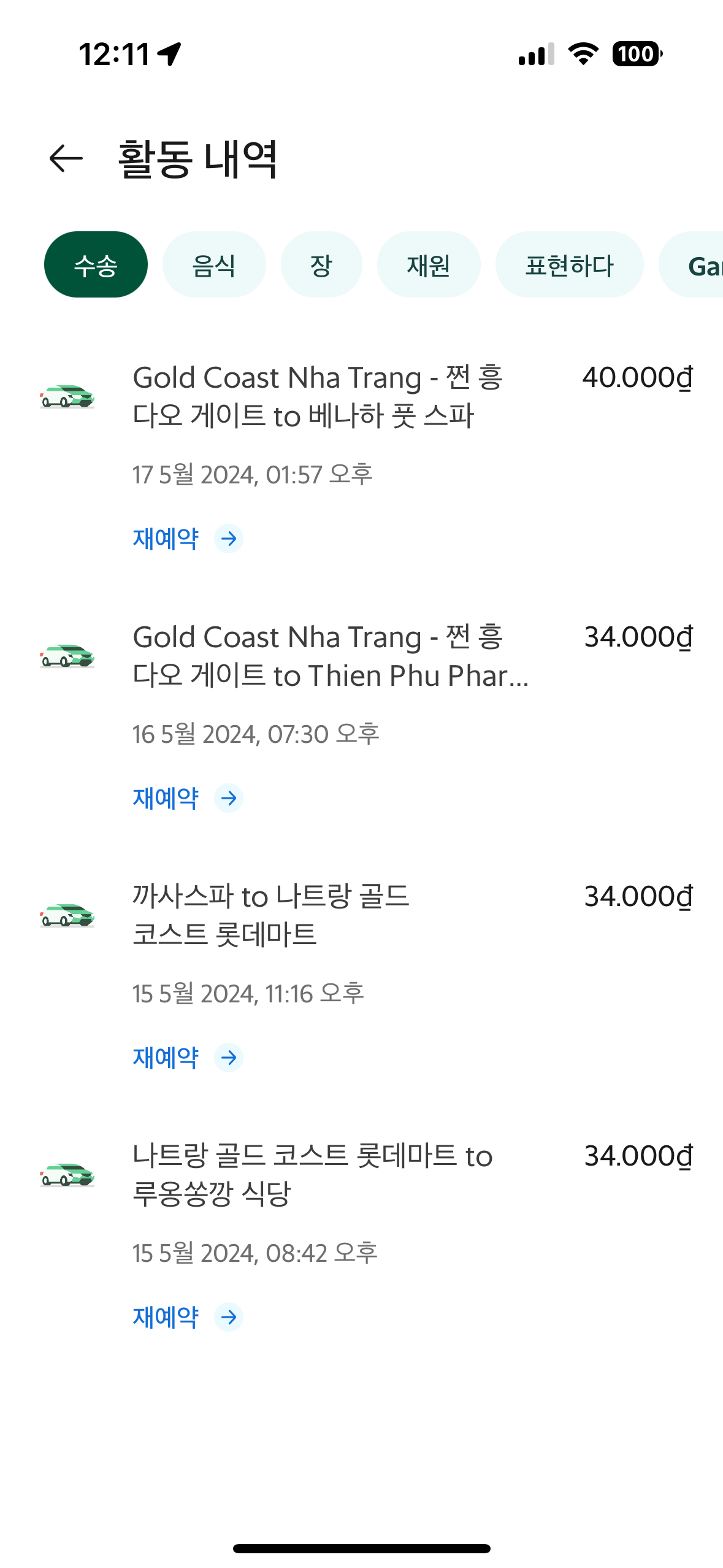Select the car icon for the 까사스파 trip
This screenshot has width=723, height=1568.
point(66,915)
